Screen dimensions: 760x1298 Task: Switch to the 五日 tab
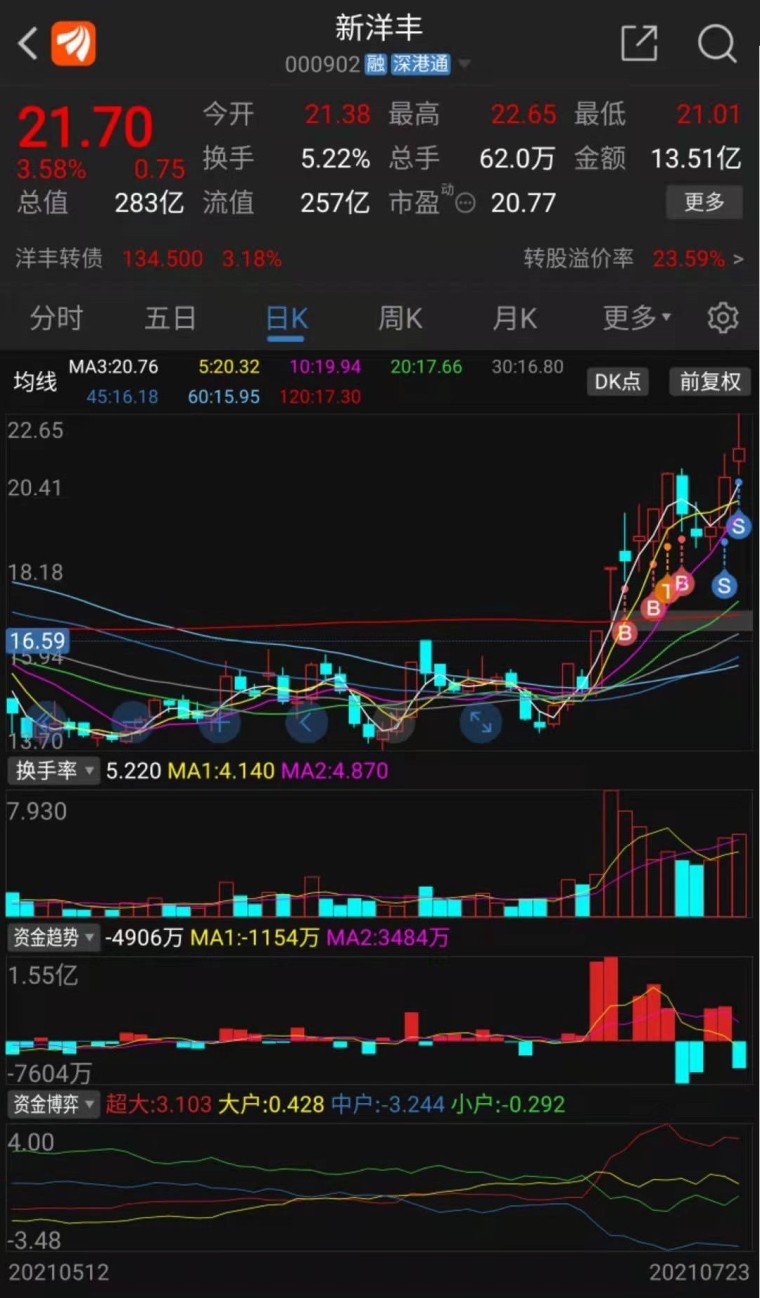[170, 319]
